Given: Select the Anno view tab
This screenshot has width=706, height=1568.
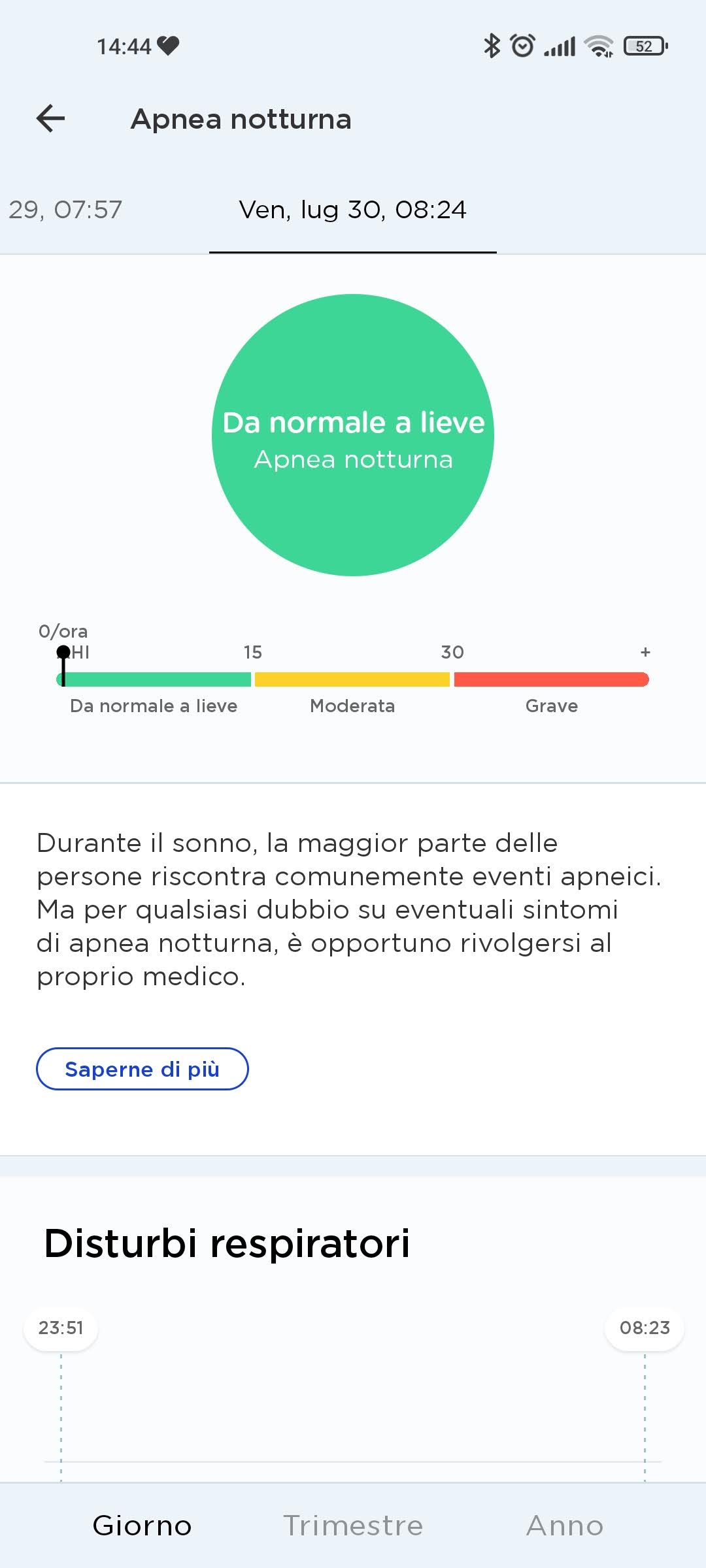Looking at the screenshot, I should (x=565, y=1525).
